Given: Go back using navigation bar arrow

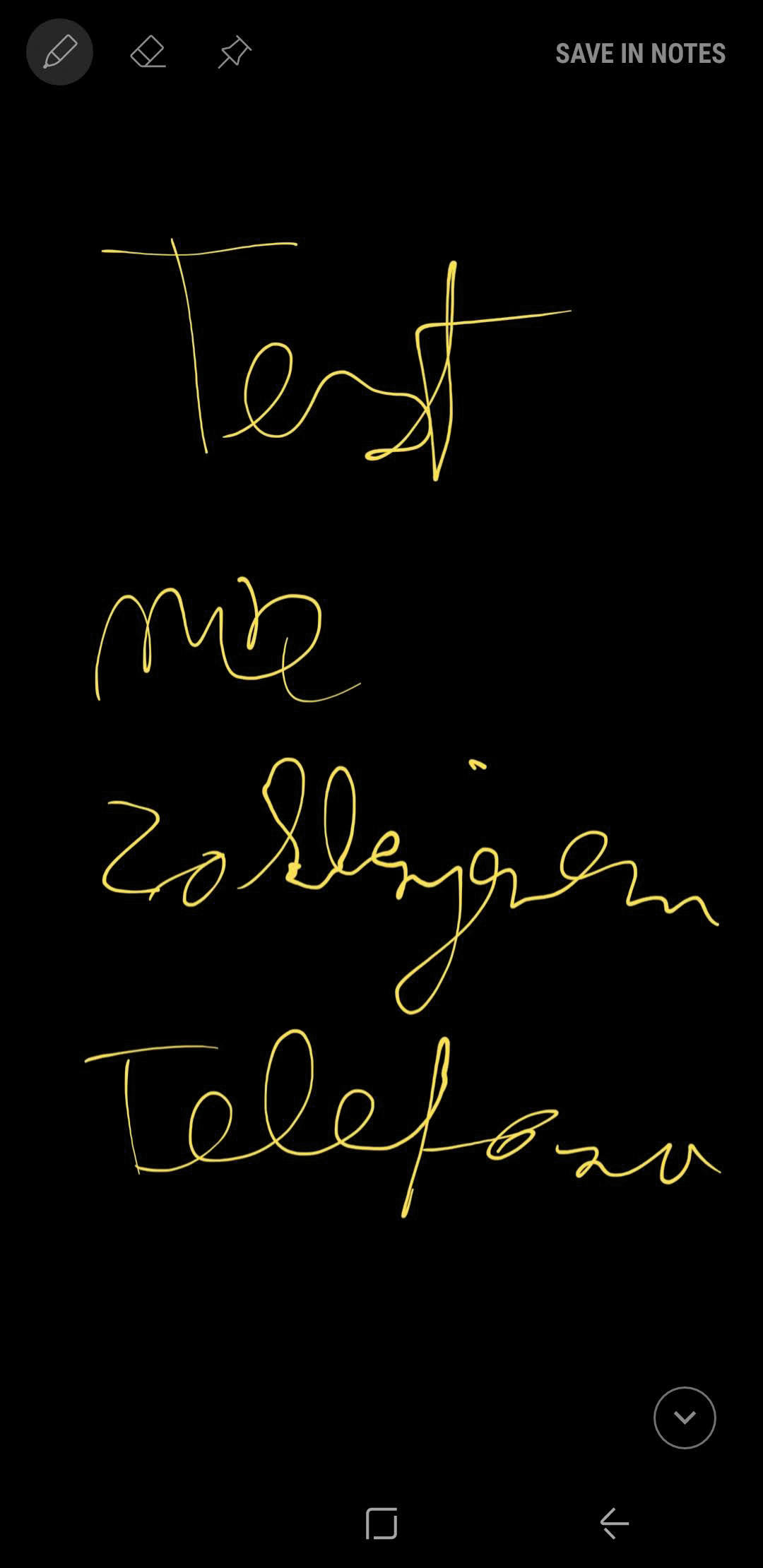Looking at the screenshot, I should click(x=614, y=1523).
